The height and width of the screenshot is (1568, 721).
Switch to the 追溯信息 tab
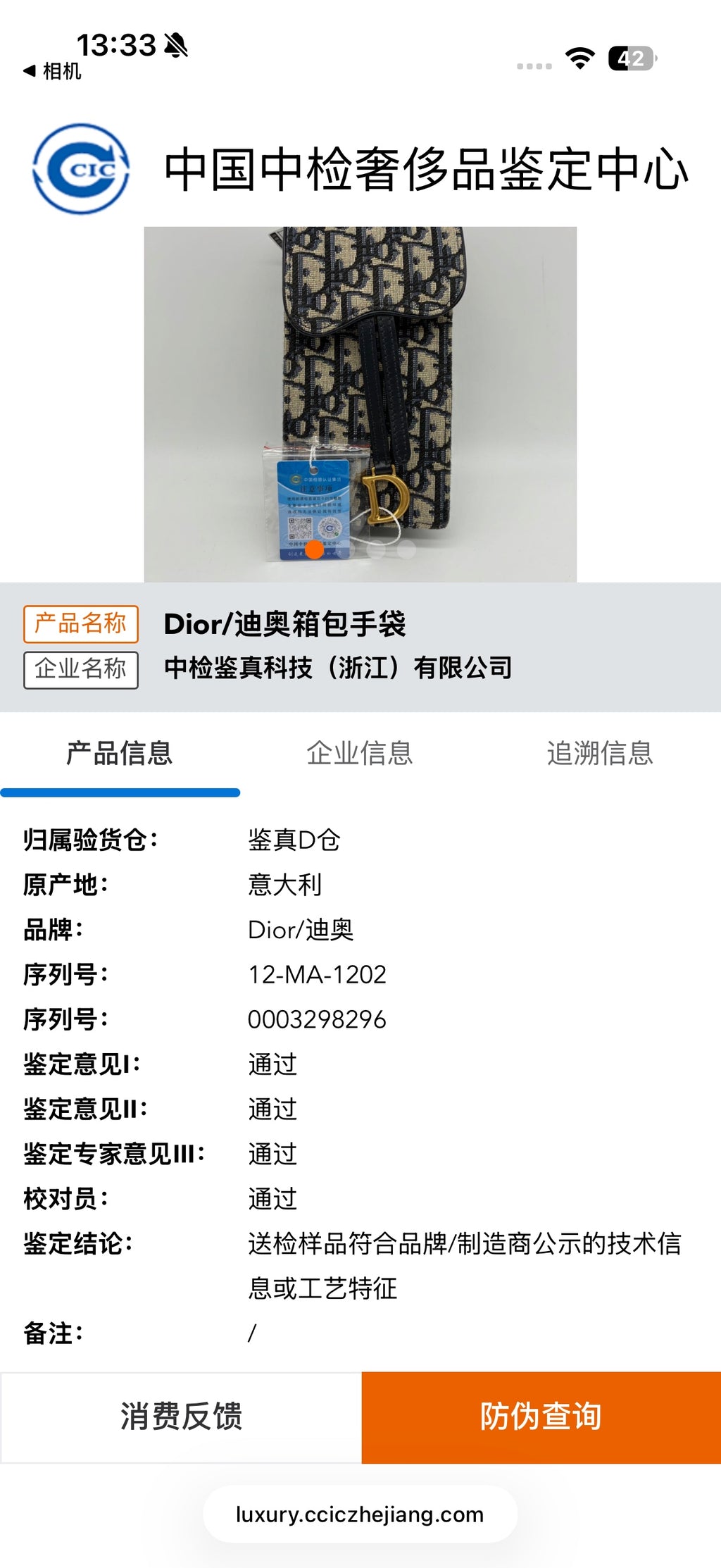click(600, 754)
